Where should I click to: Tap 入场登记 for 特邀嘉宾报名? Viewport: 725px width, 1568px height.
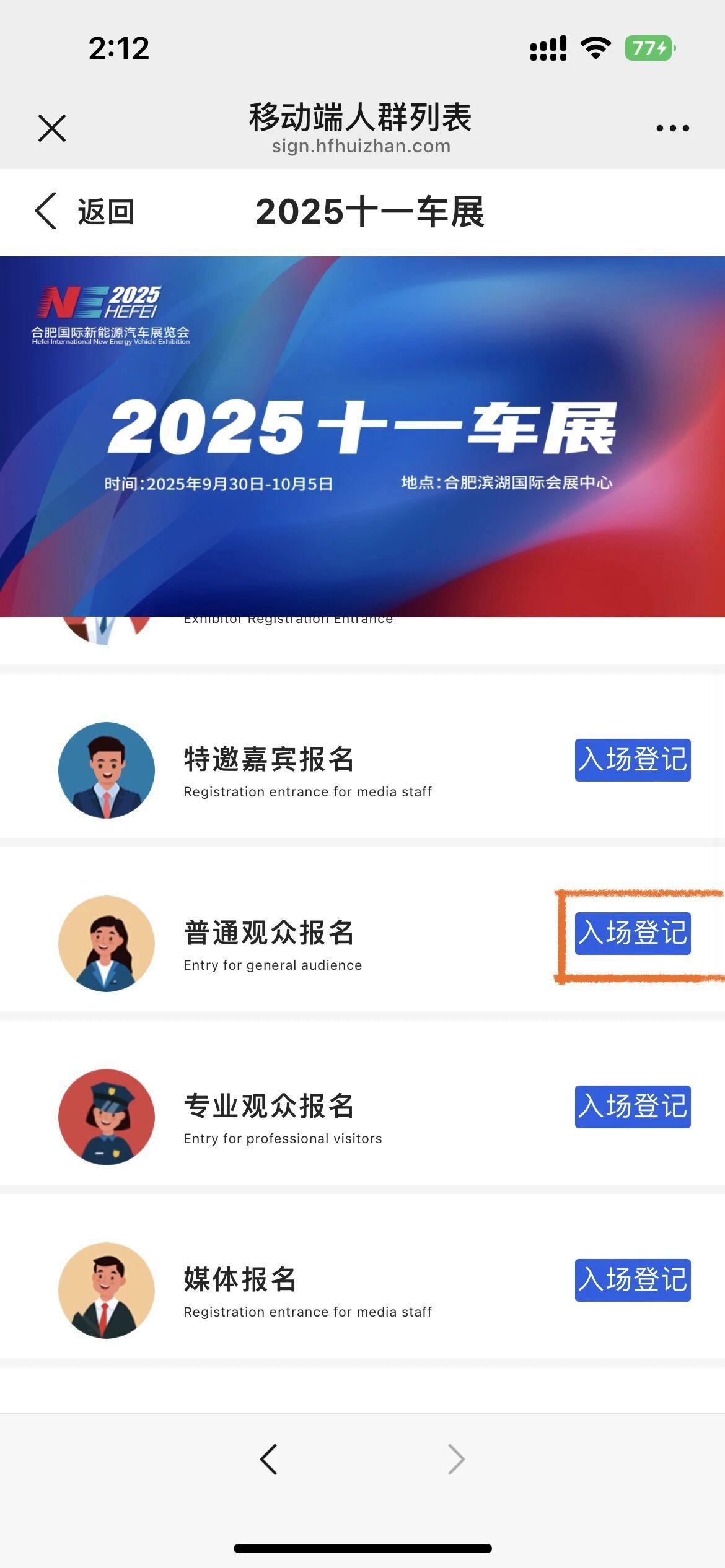pos(632,760)
